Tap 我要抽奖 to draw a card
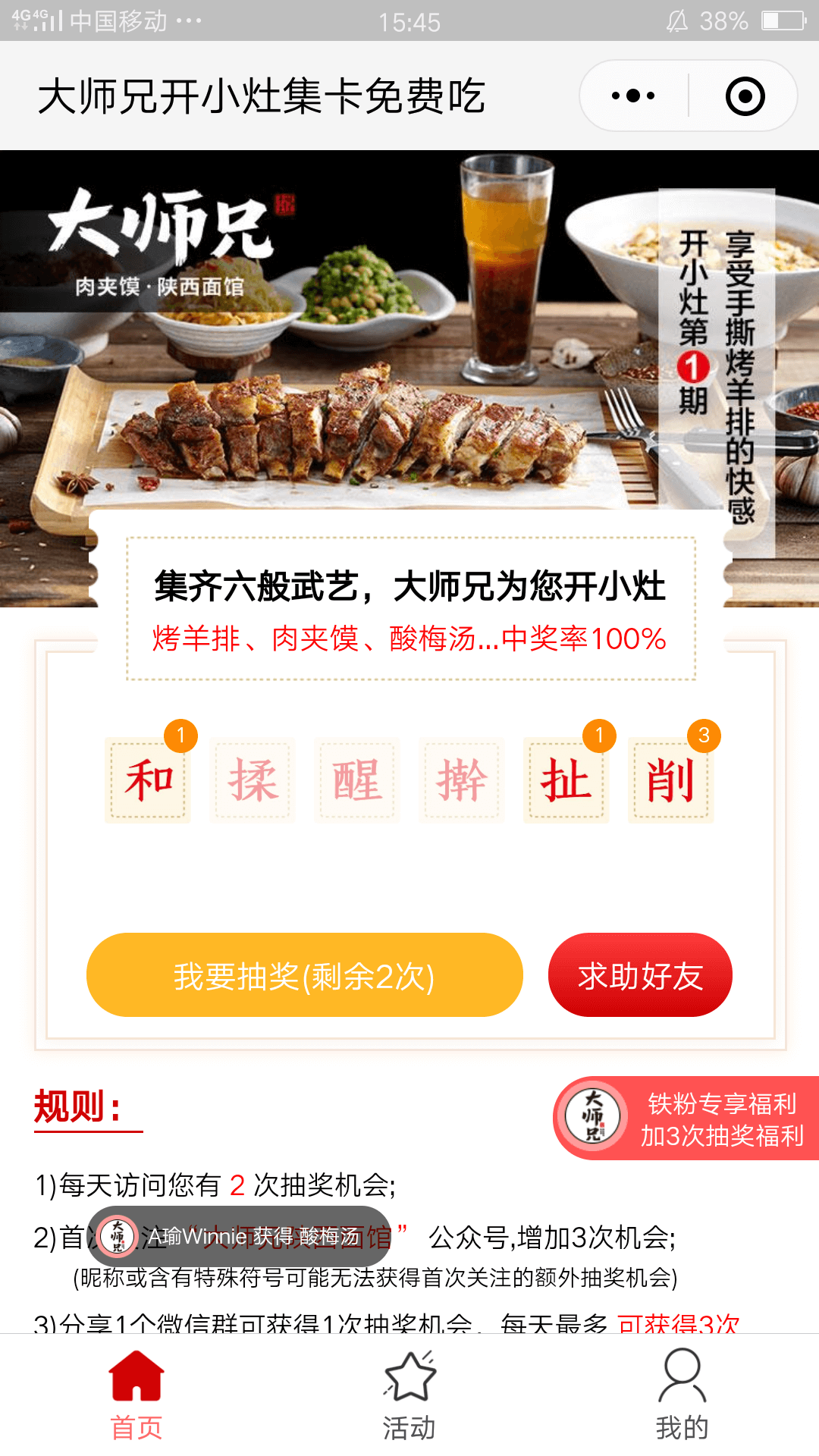Viewport: 819px width, 1456px height. [304, 975]
